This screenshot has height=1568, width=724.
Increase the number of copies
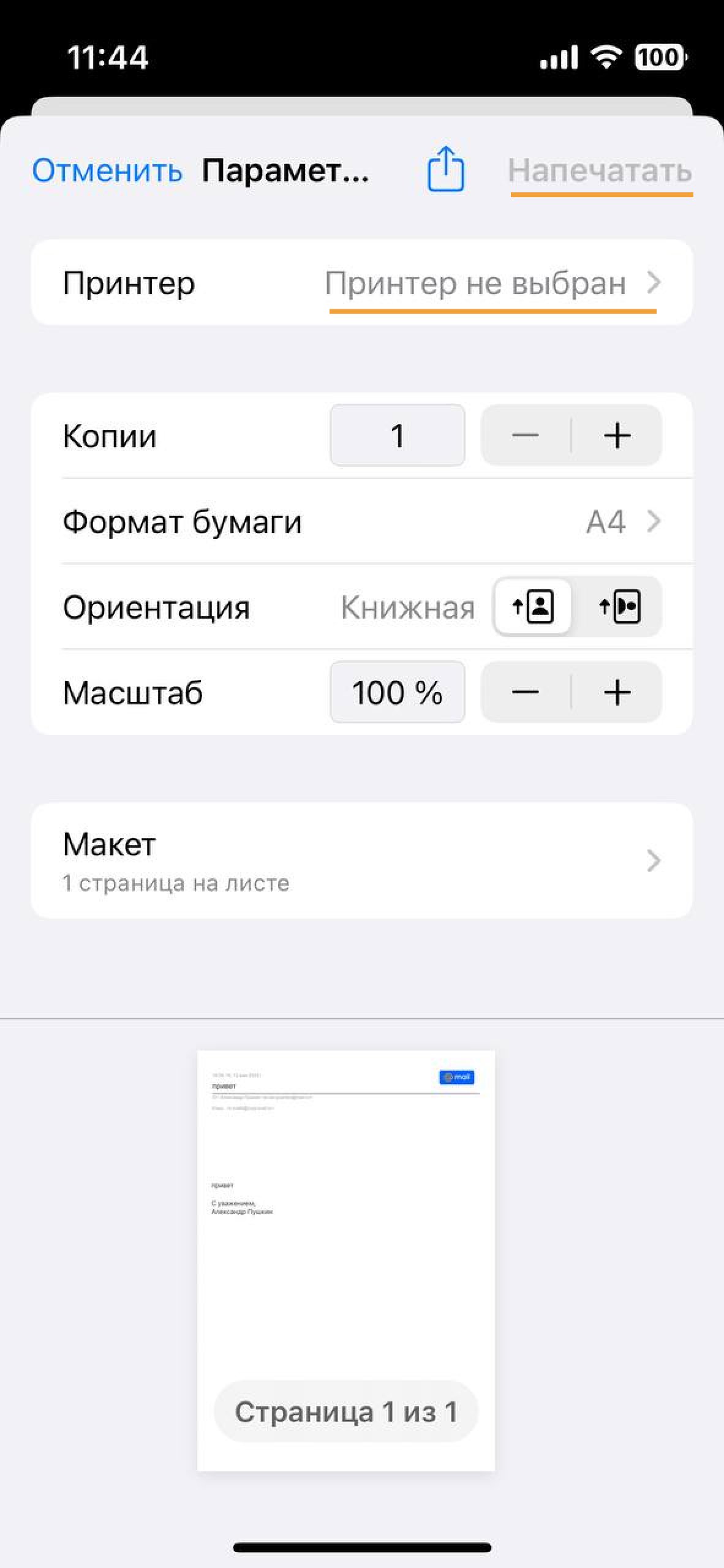(x=617, y=435)
